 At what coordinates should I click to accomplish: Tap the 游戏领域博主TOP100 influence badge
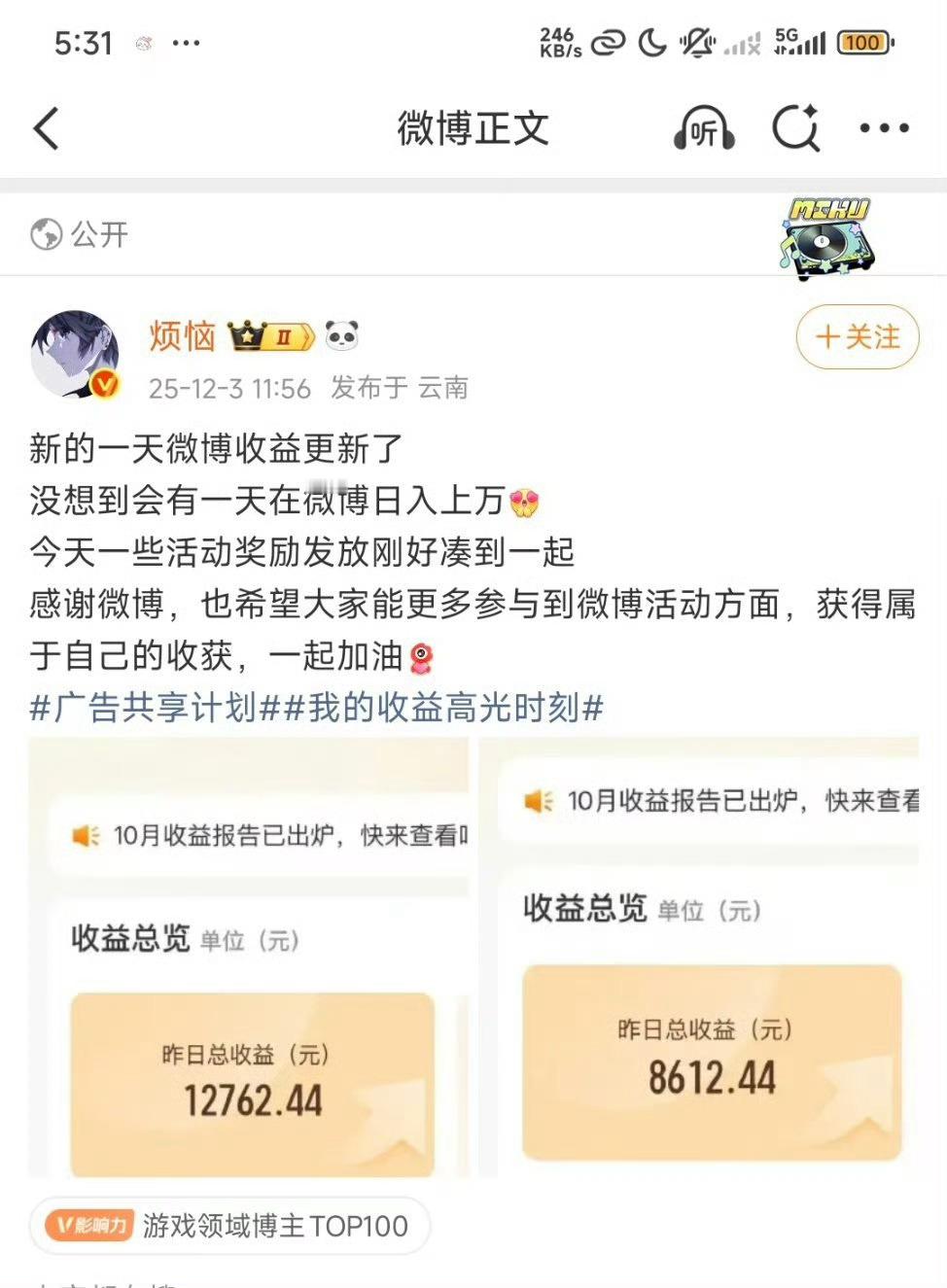(229, 1226)
